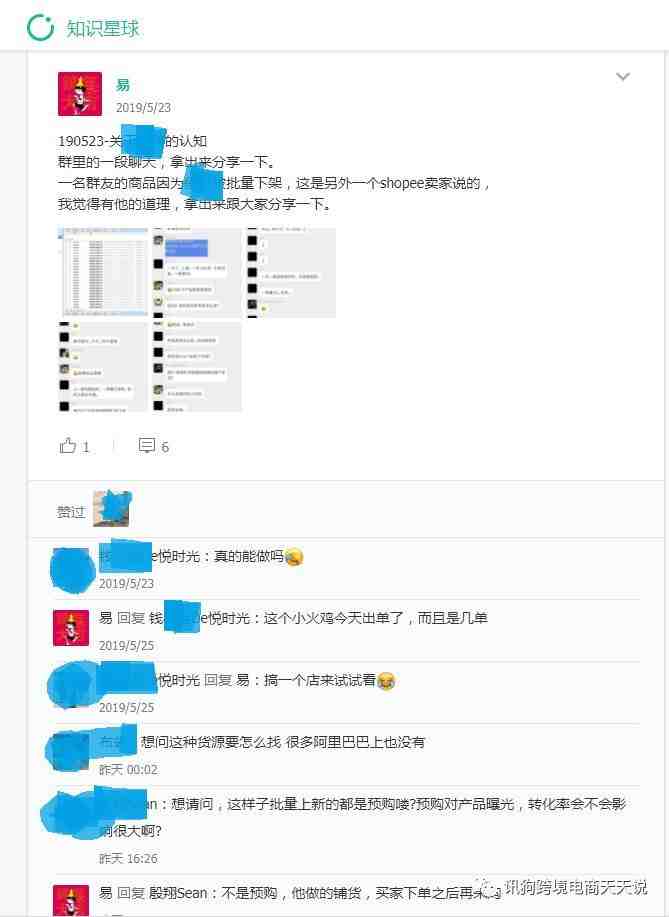
Task: Expand the post options chevron
Action: (623, 77)
